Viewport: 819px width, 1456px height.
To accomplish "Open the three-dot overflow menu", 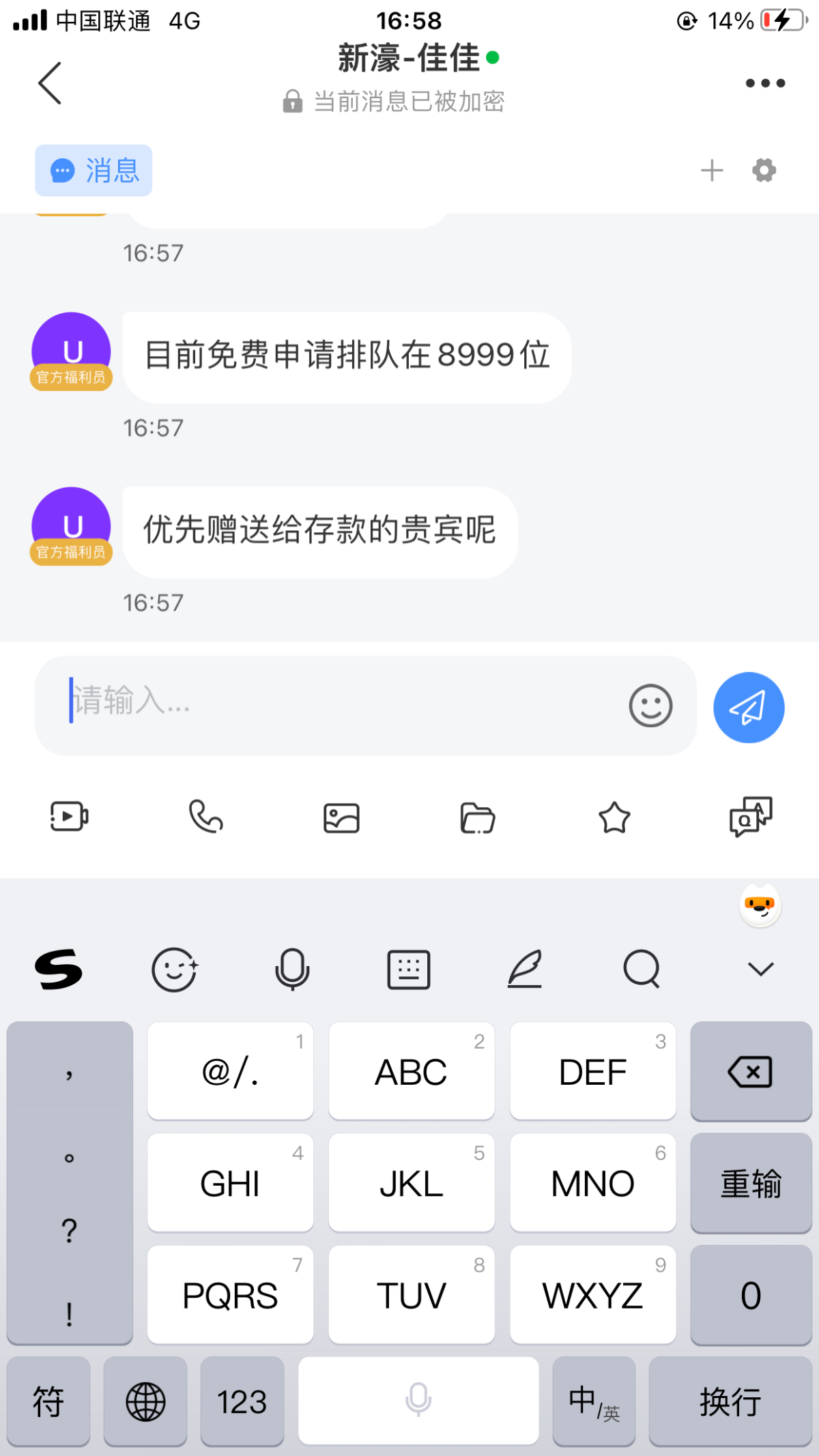I will tap(765, 83).
